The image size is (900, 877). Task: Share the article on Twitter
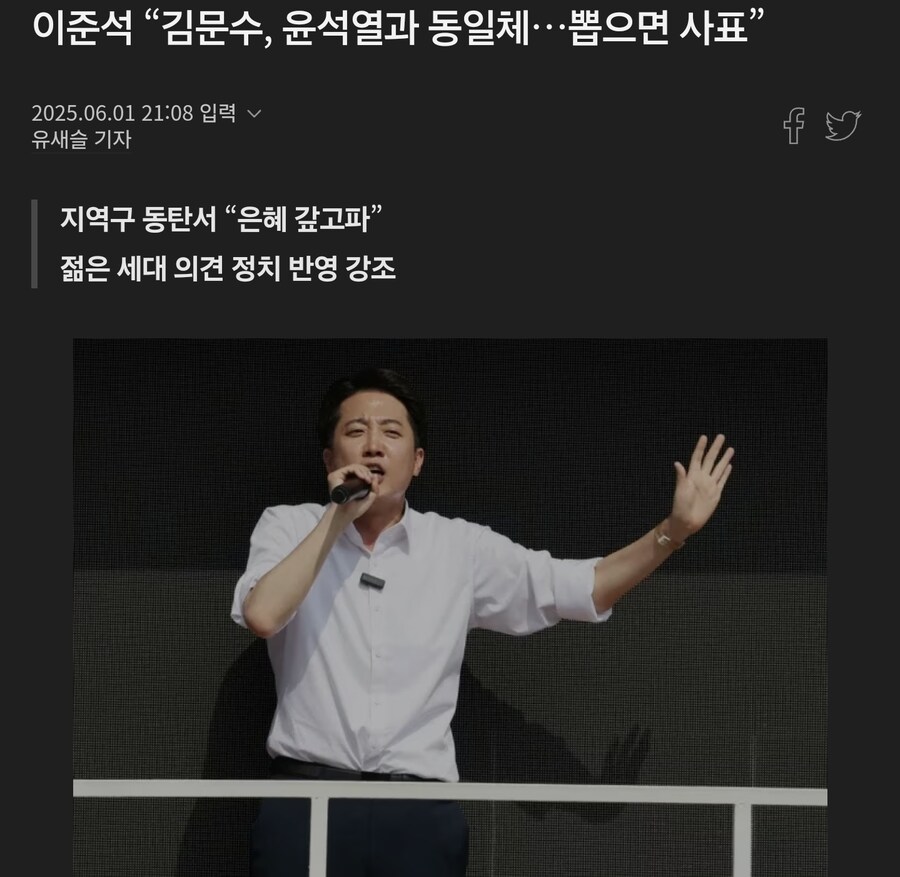[843, 126]
